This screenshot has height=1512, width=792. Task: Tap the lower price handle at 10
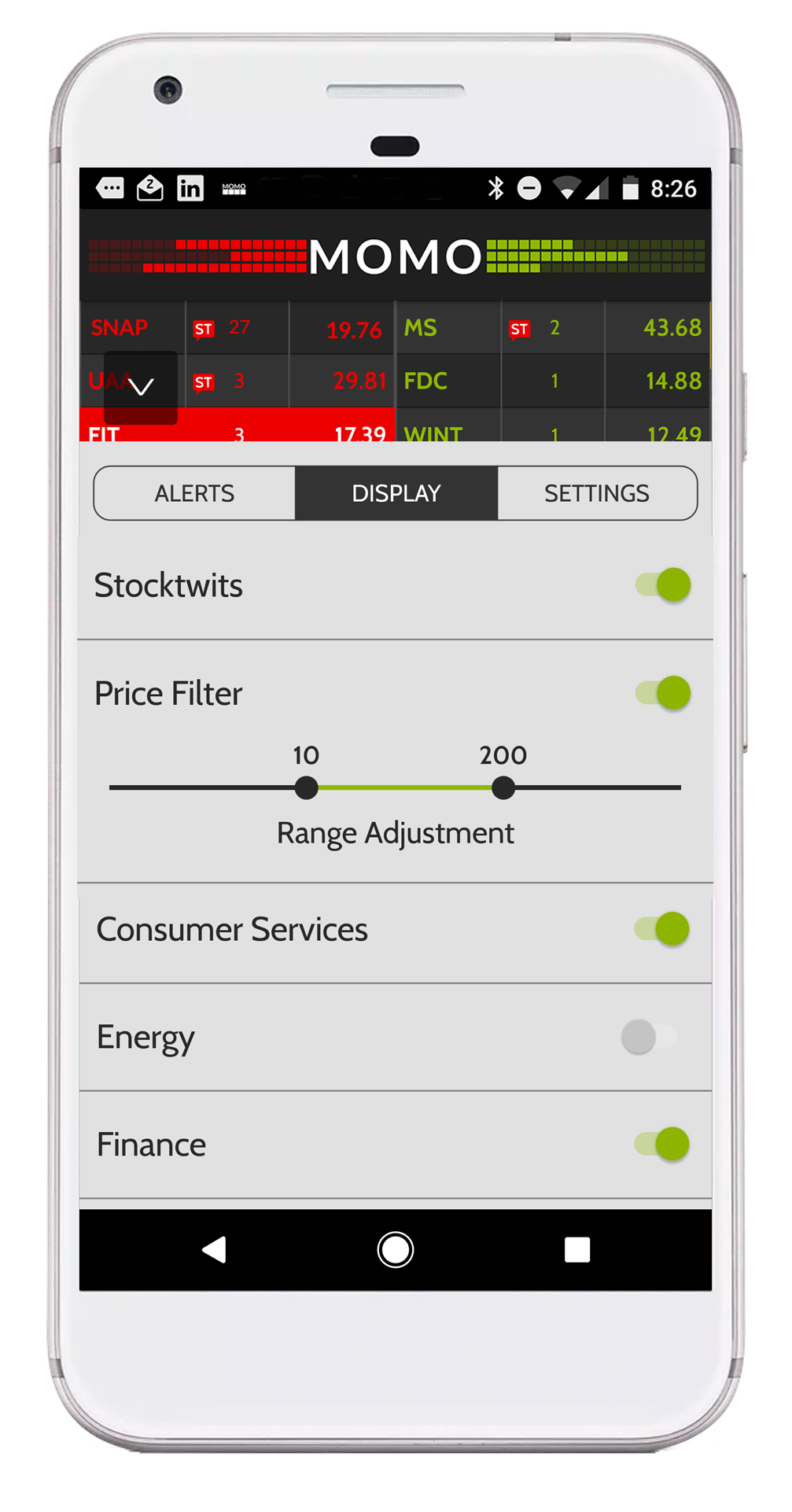coord(306,787)
